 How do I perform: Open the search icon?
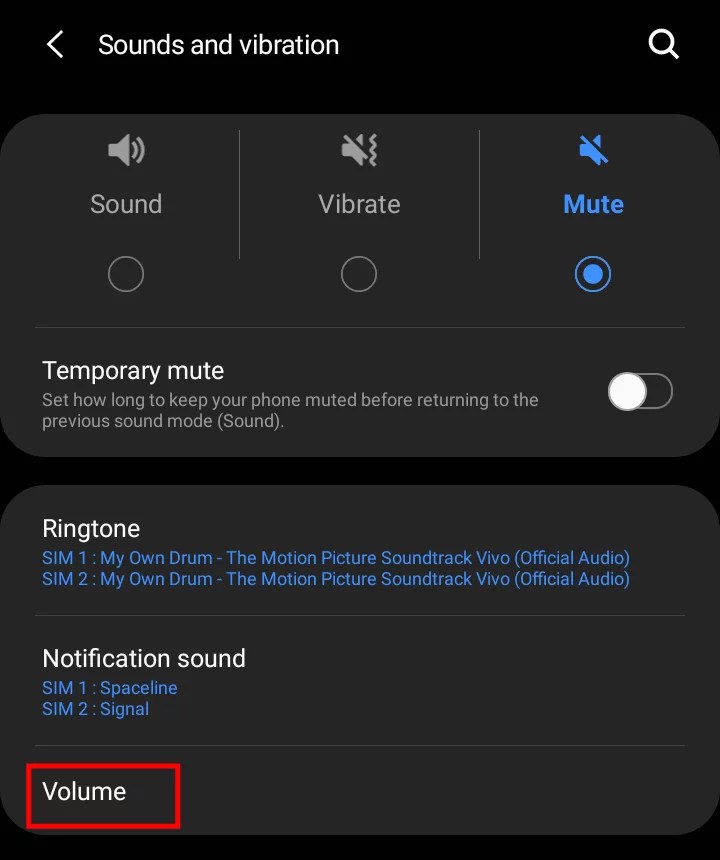(x=663, y=44)
